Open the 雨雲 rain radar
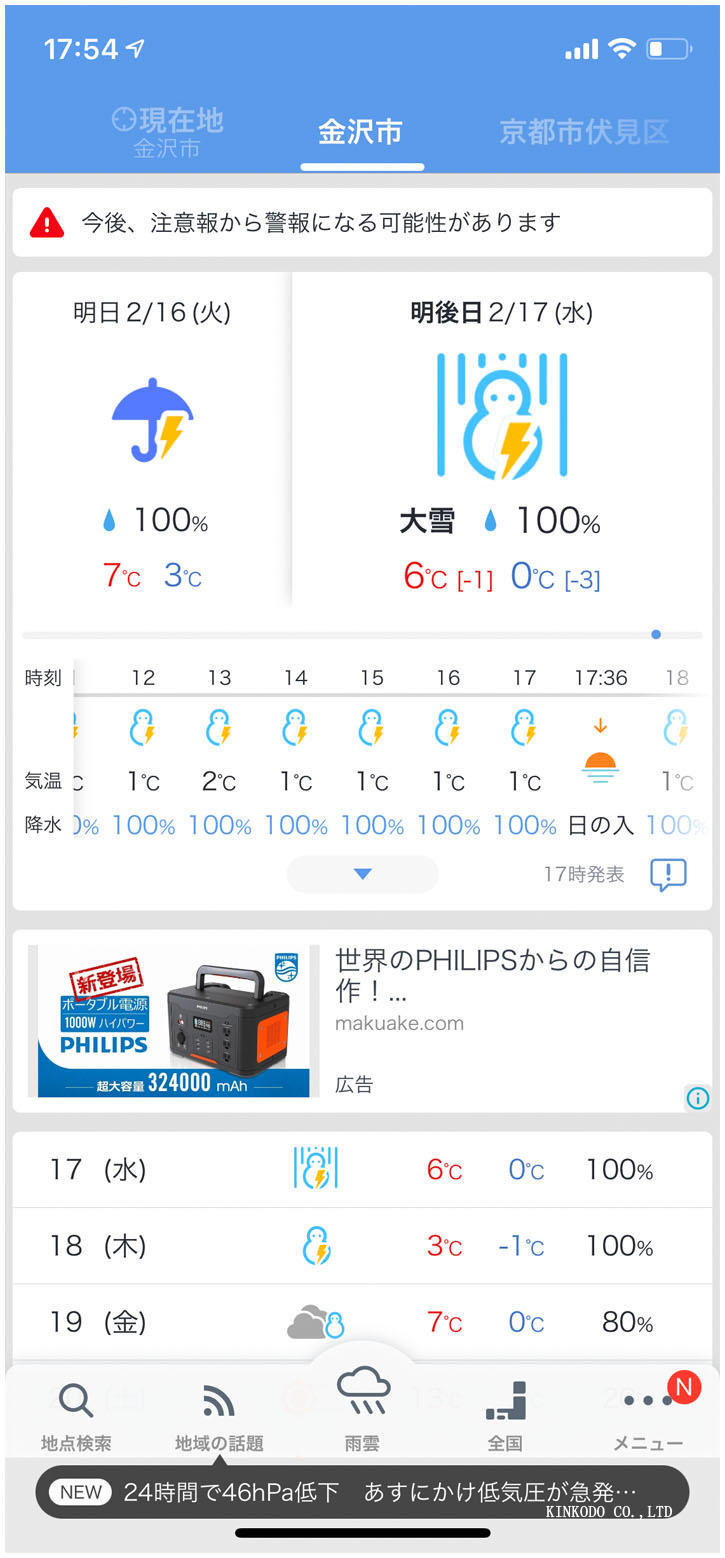 tap(363, 1405)
